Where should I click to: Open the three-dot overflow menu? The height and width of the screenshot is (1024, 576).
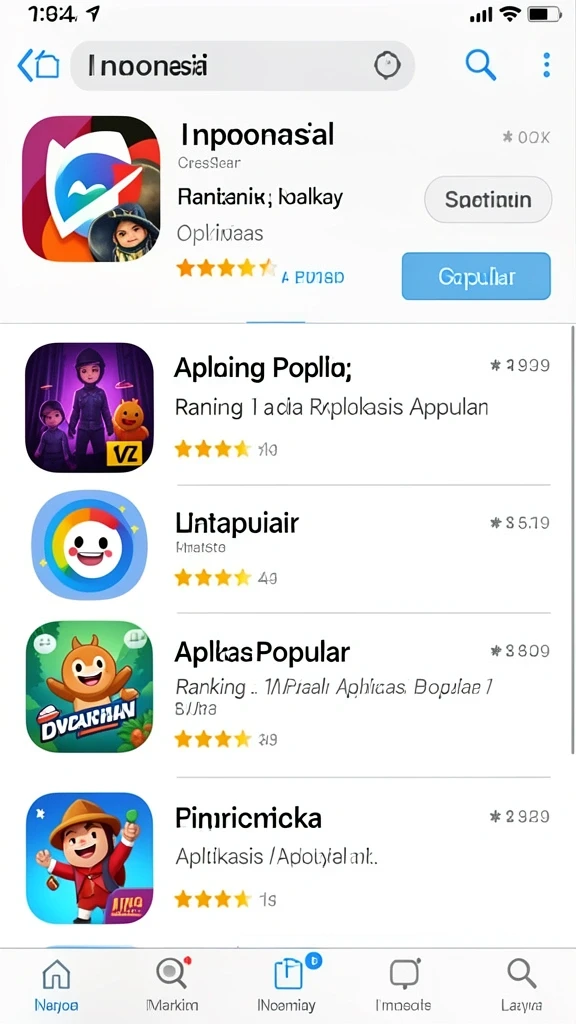click(546, 65)
